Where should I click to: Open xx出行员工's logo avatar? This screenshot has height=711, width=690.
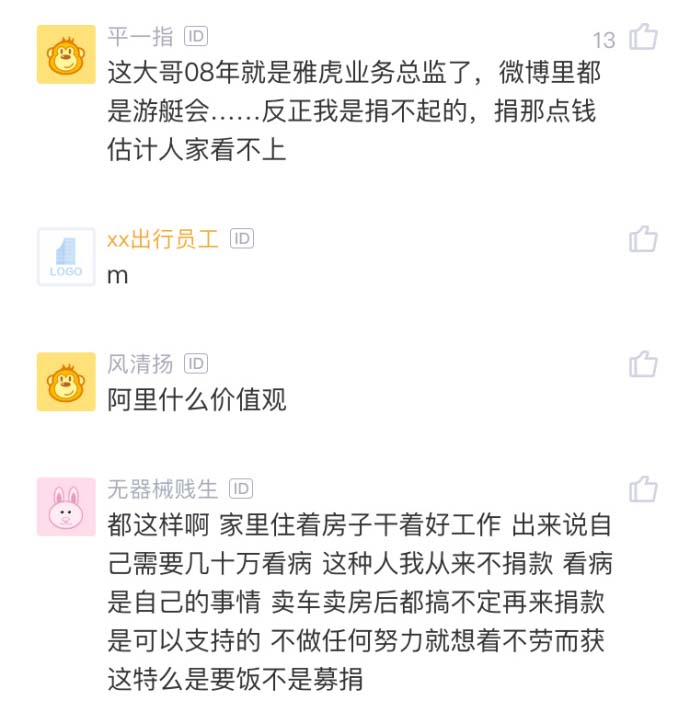[x=66, y=256]
